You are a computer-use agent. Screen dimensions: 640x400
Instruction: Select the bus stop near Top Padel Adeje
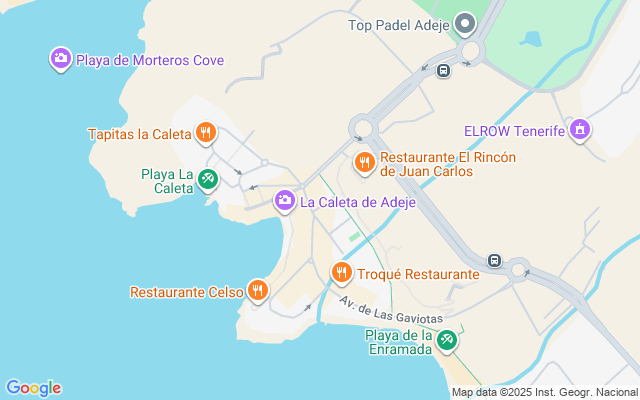(x=442, y=70)
